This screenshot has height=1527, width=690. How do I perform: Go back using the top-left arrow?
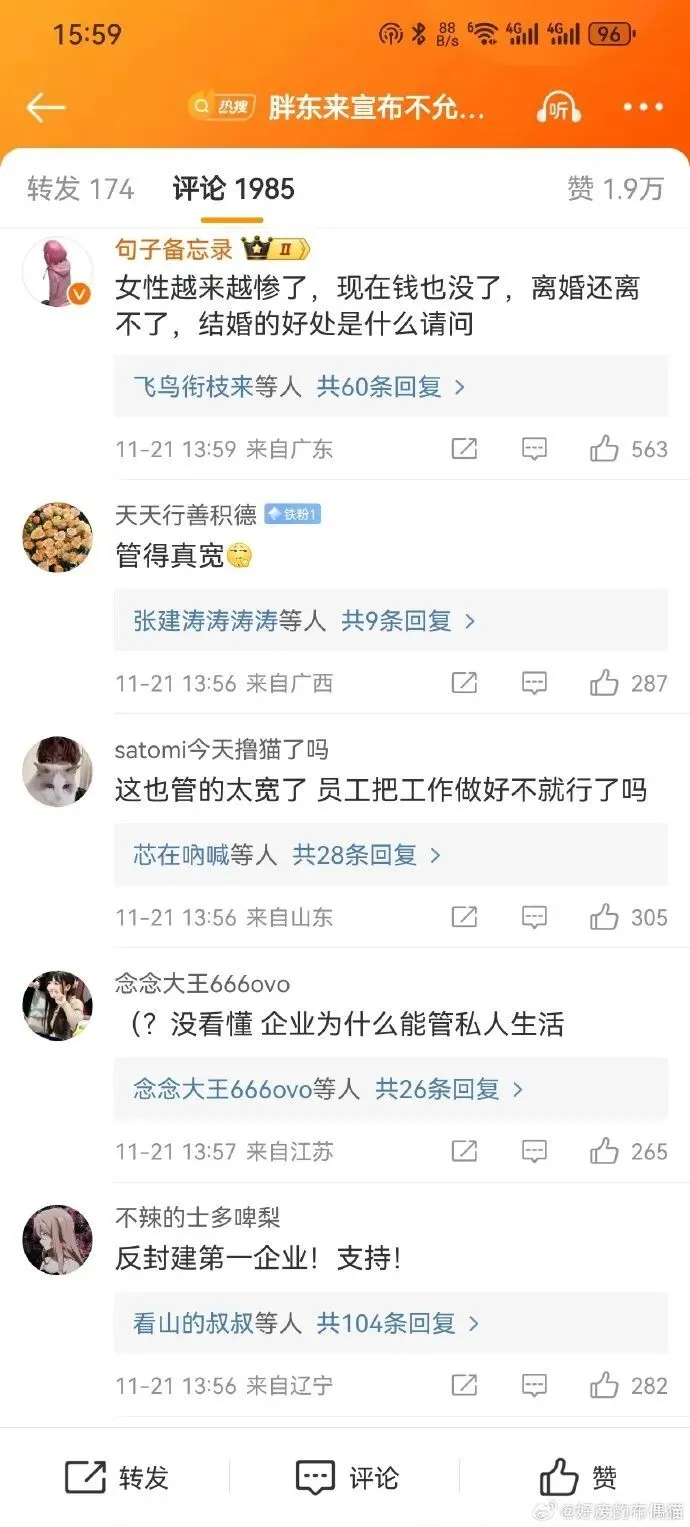[46, 108]
